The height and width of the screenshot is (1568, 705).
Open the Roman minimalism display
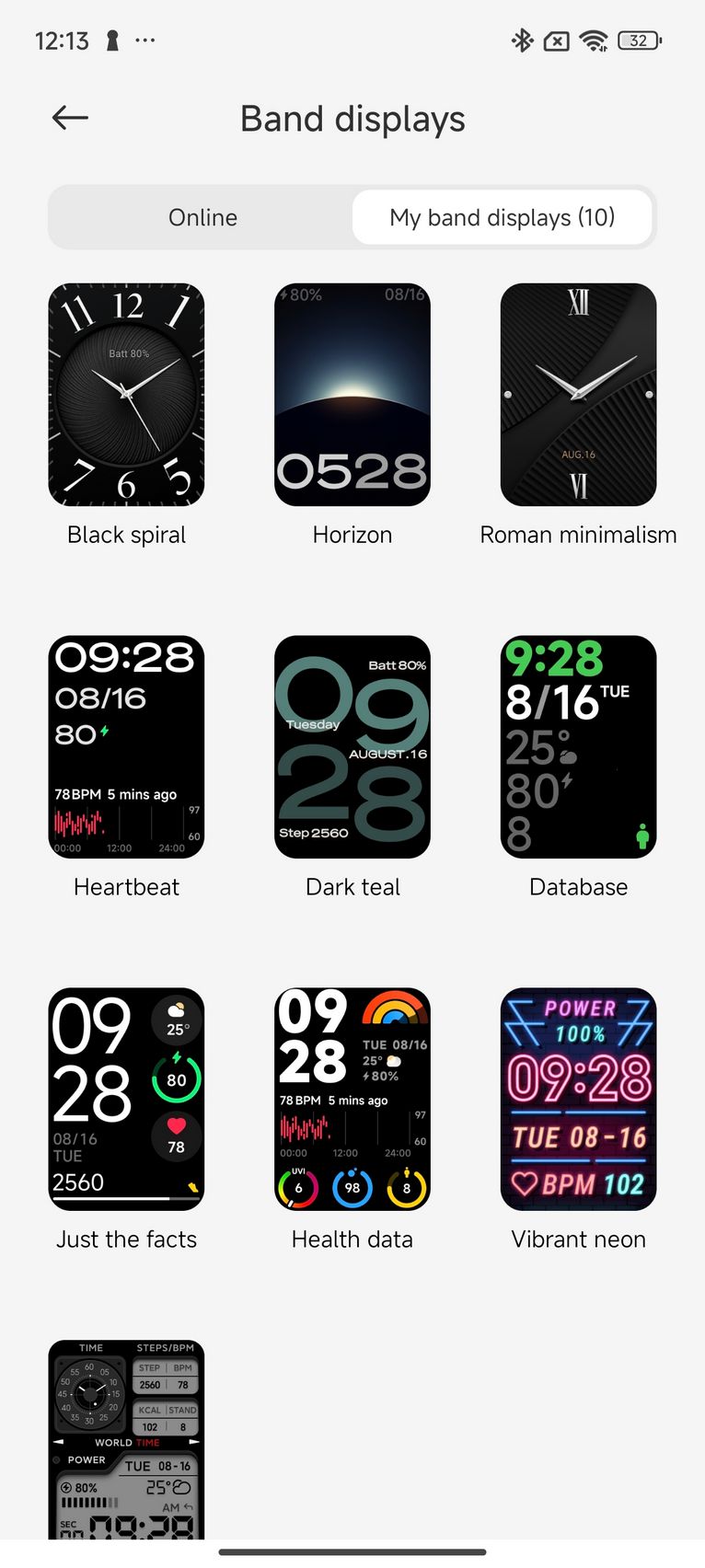pos(578,395)
